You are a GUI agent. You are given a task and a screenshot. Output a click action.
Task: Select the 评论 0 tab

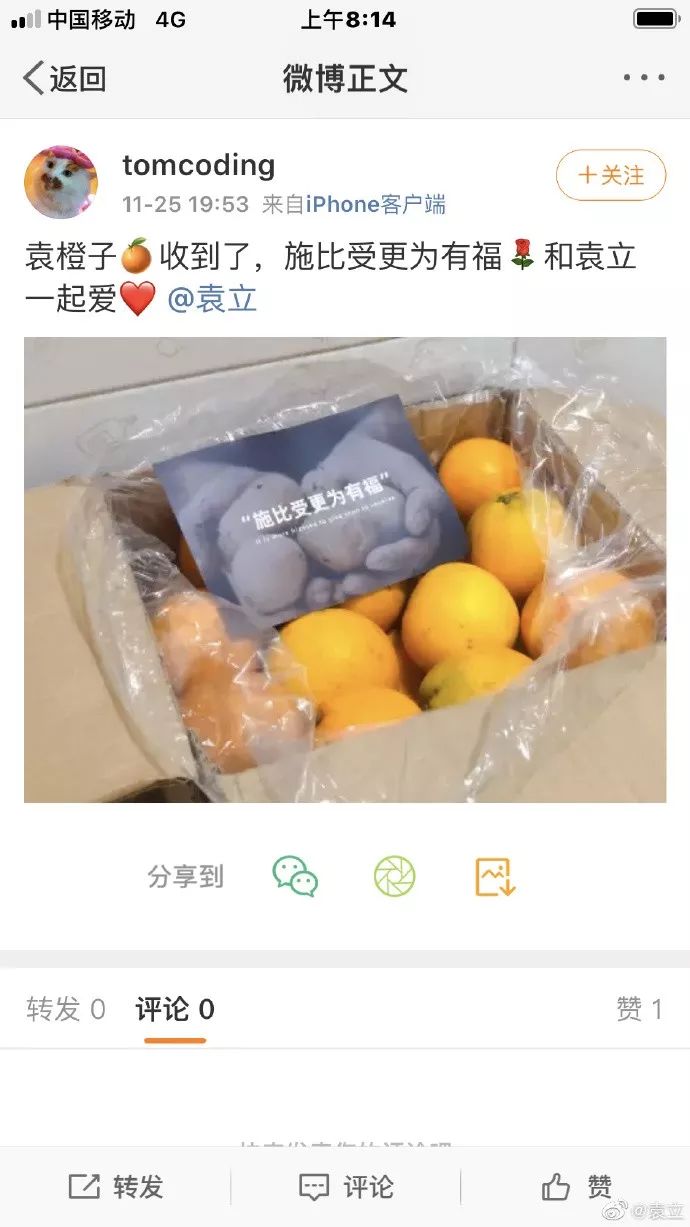pyautogui.click(x=175, y=1010)
